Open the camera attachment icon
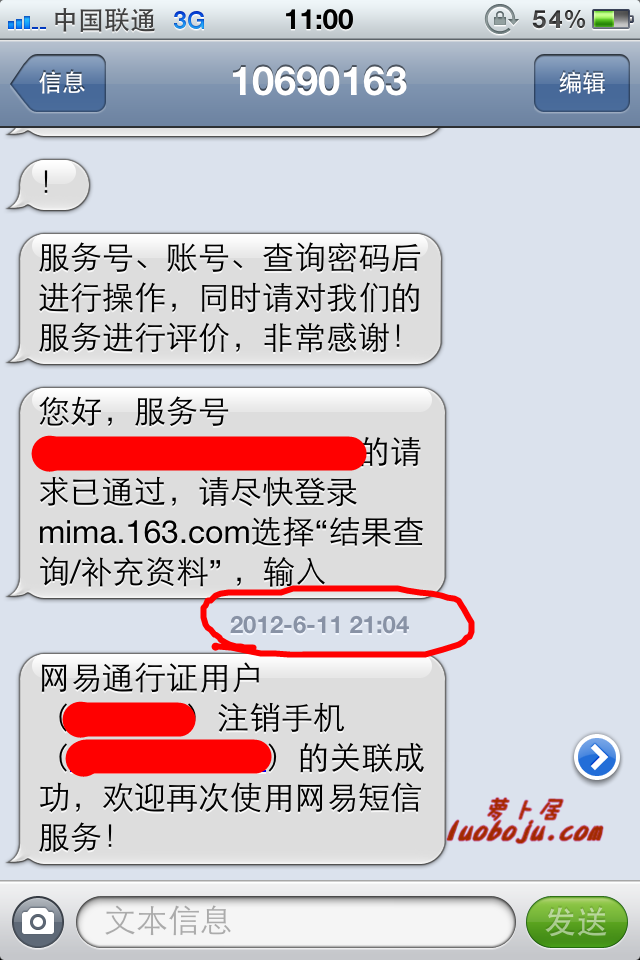This screenshot has height=960, width=640. pos(38,921)
